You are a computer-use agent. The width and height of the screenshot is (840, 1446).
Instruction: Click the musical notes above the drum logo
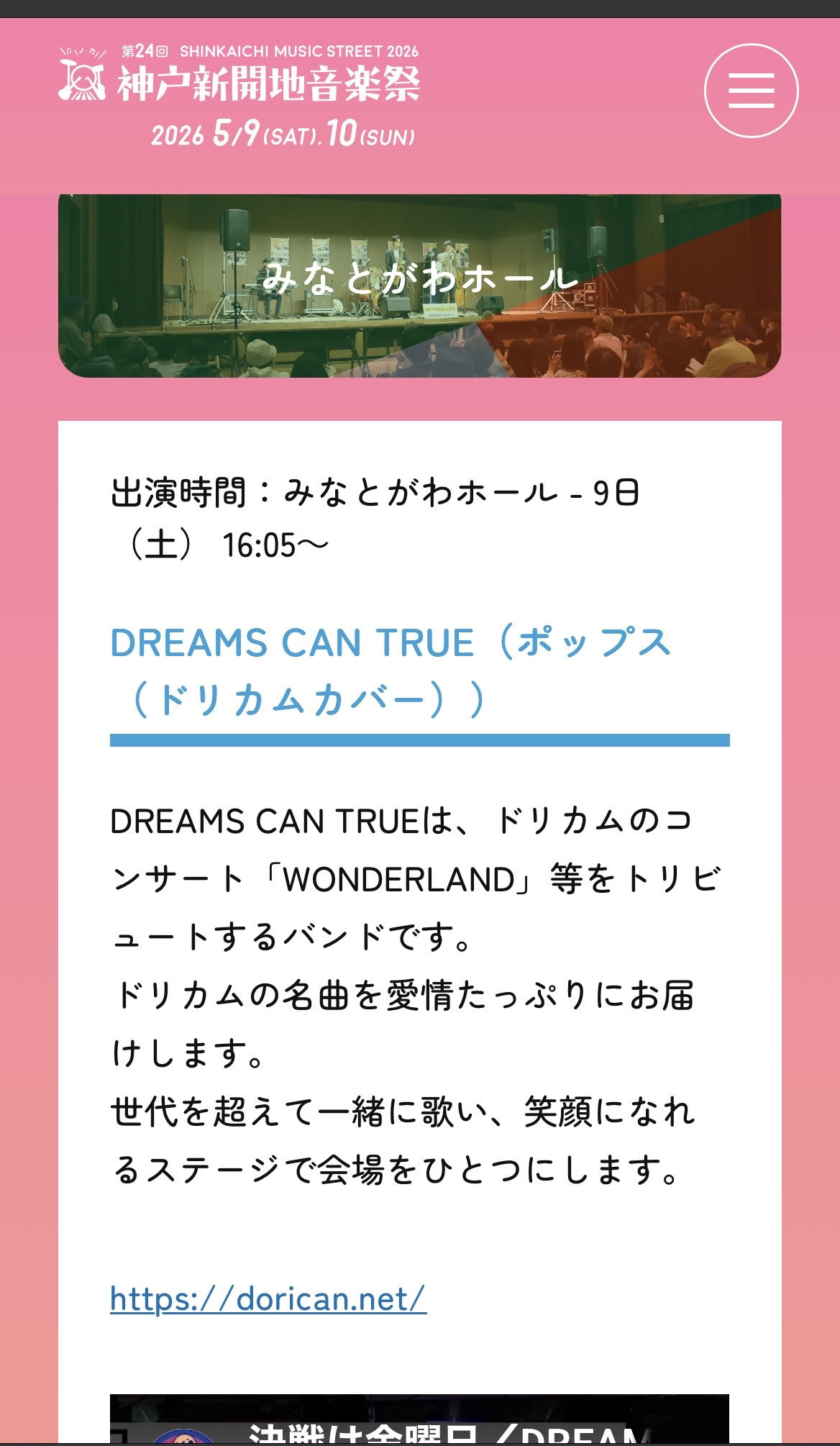point(79,50)
